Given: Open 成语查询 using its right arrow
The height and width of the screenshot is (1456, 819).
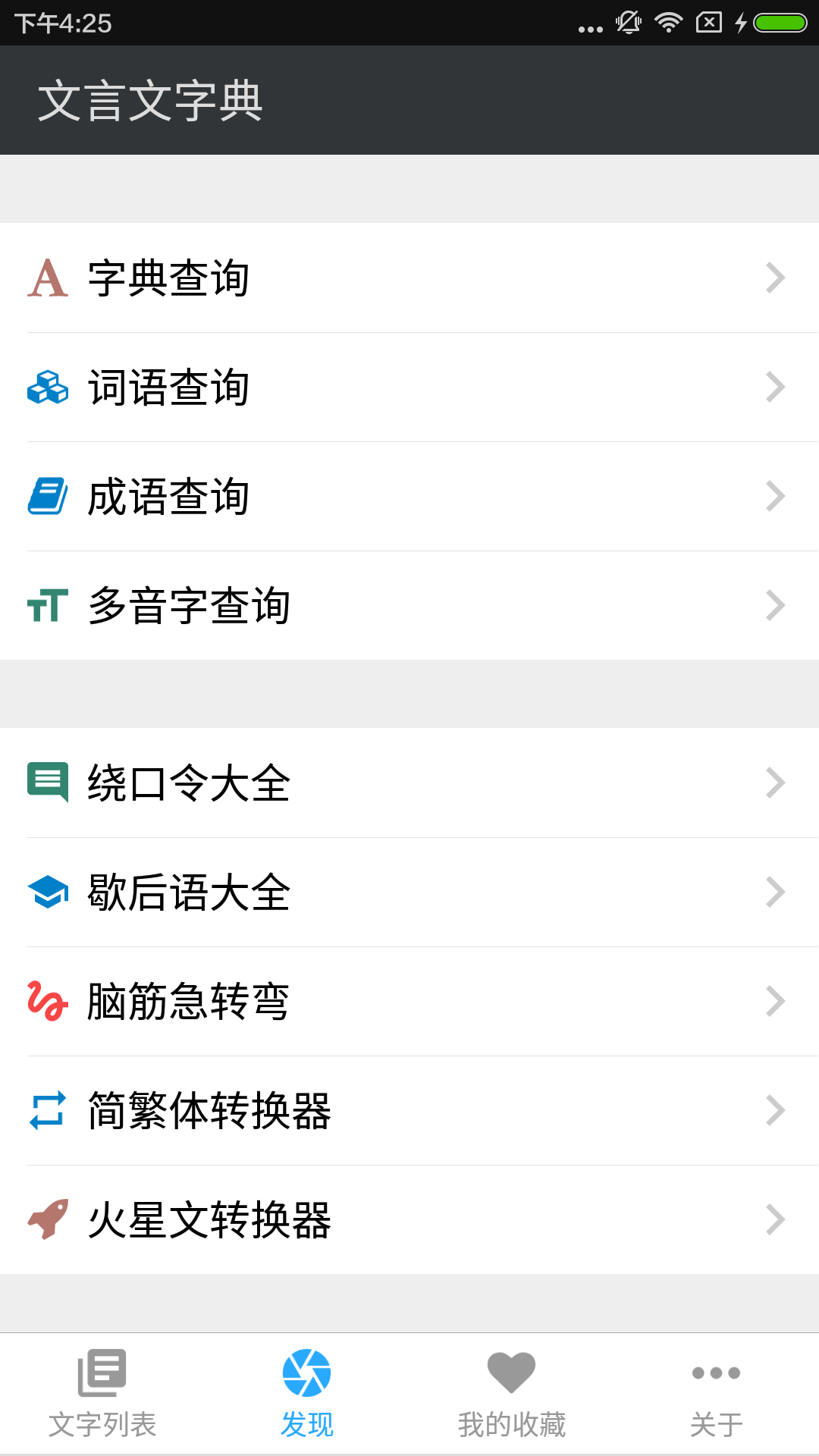Looking at the screenshot, I should tap(775, 496).
